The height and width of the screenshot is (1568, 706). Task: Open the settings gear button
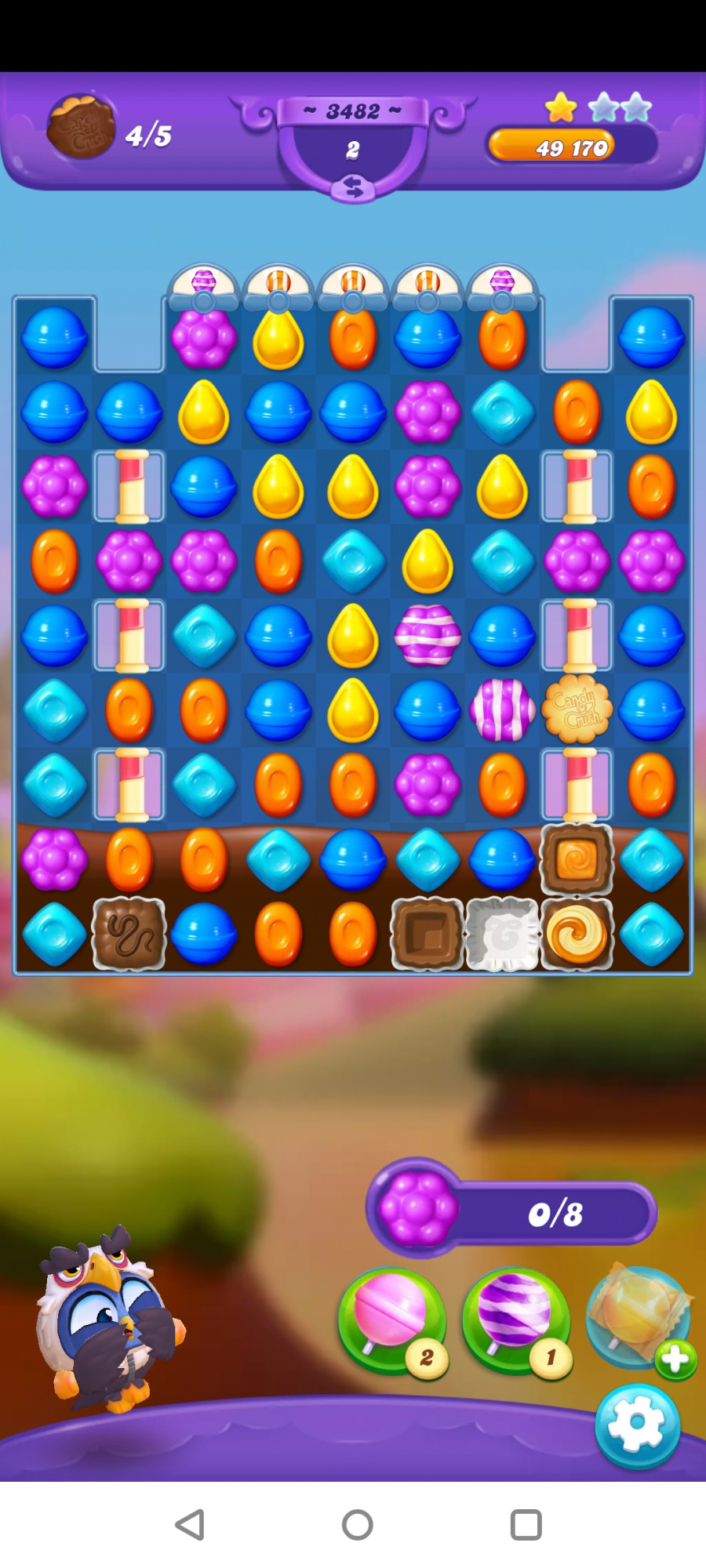coord(637,1425)
